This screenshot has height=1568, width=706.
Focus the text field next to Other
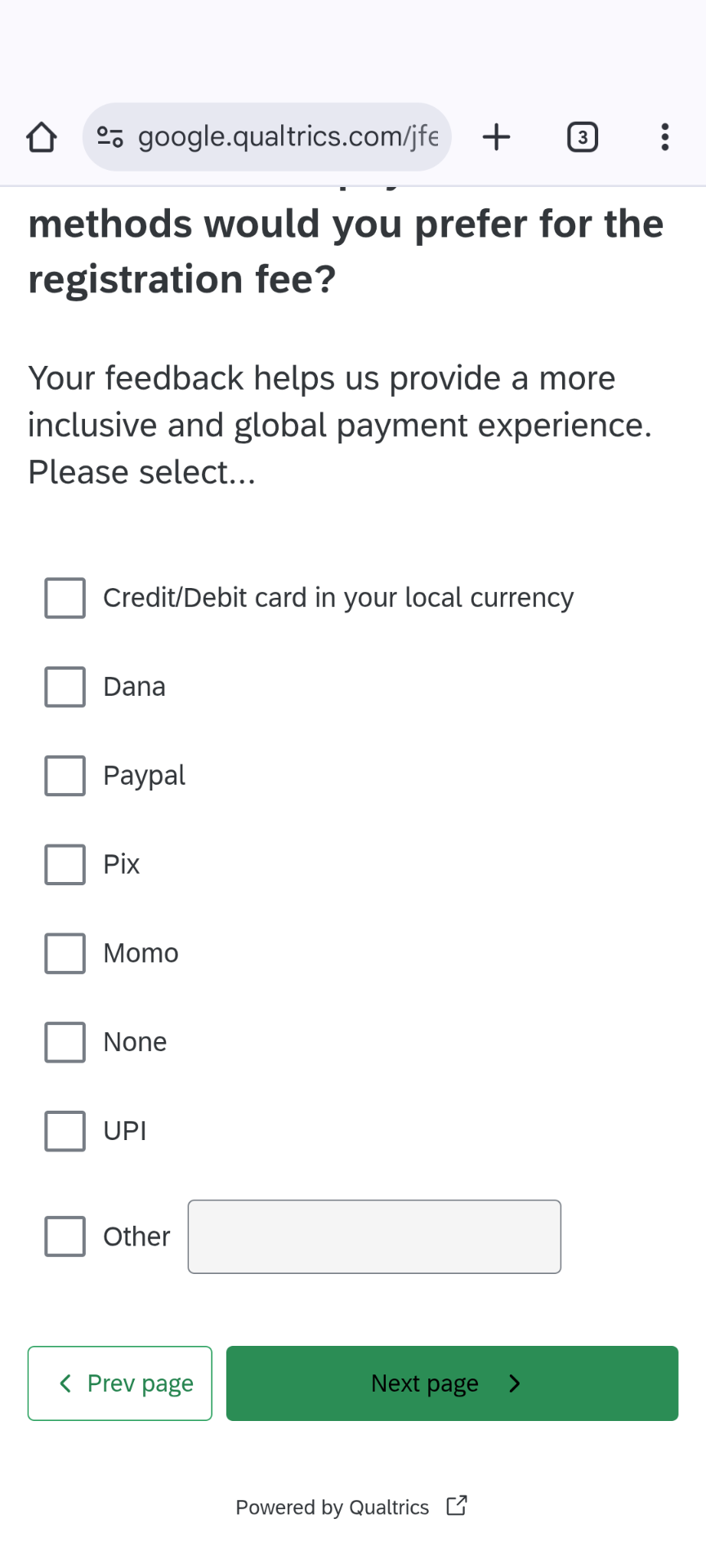pos(374,1236)
